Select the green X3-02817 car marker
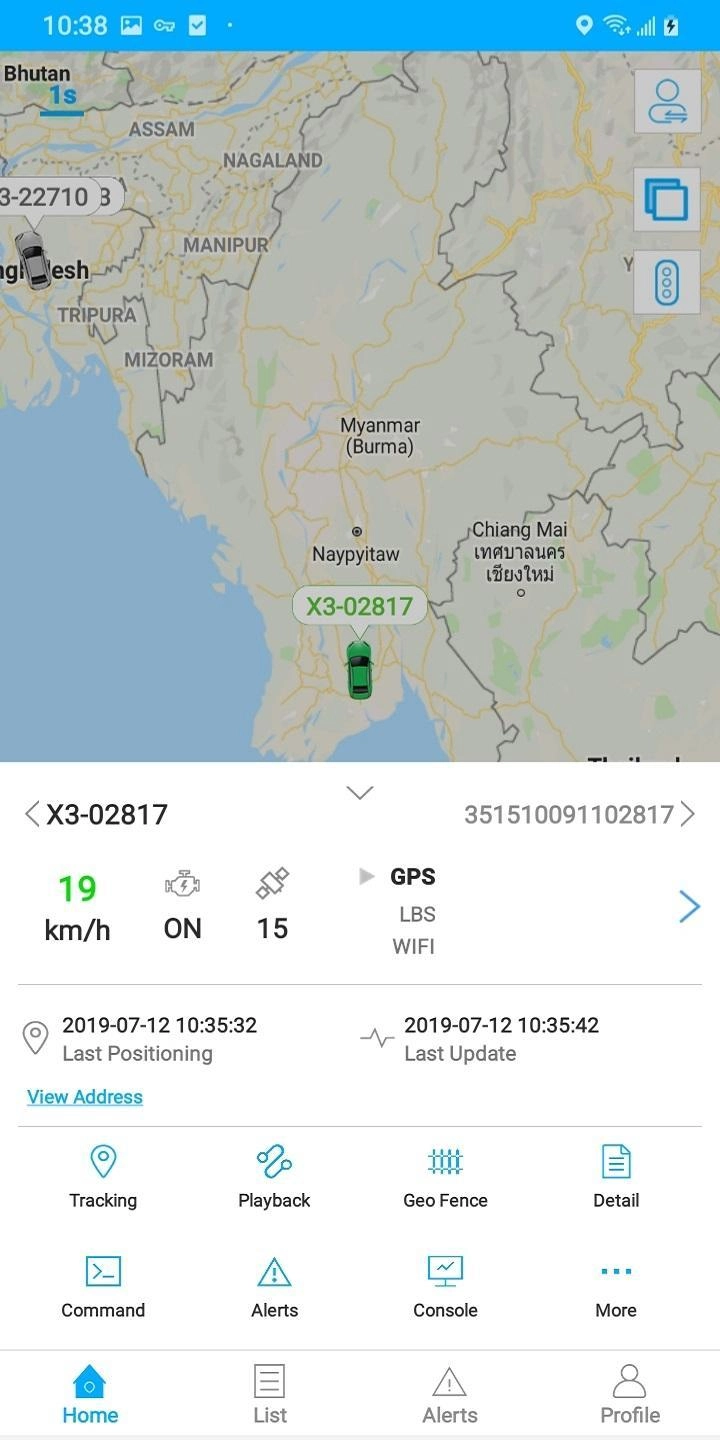This screenshot has width=720, height=1440. point(359,668)
